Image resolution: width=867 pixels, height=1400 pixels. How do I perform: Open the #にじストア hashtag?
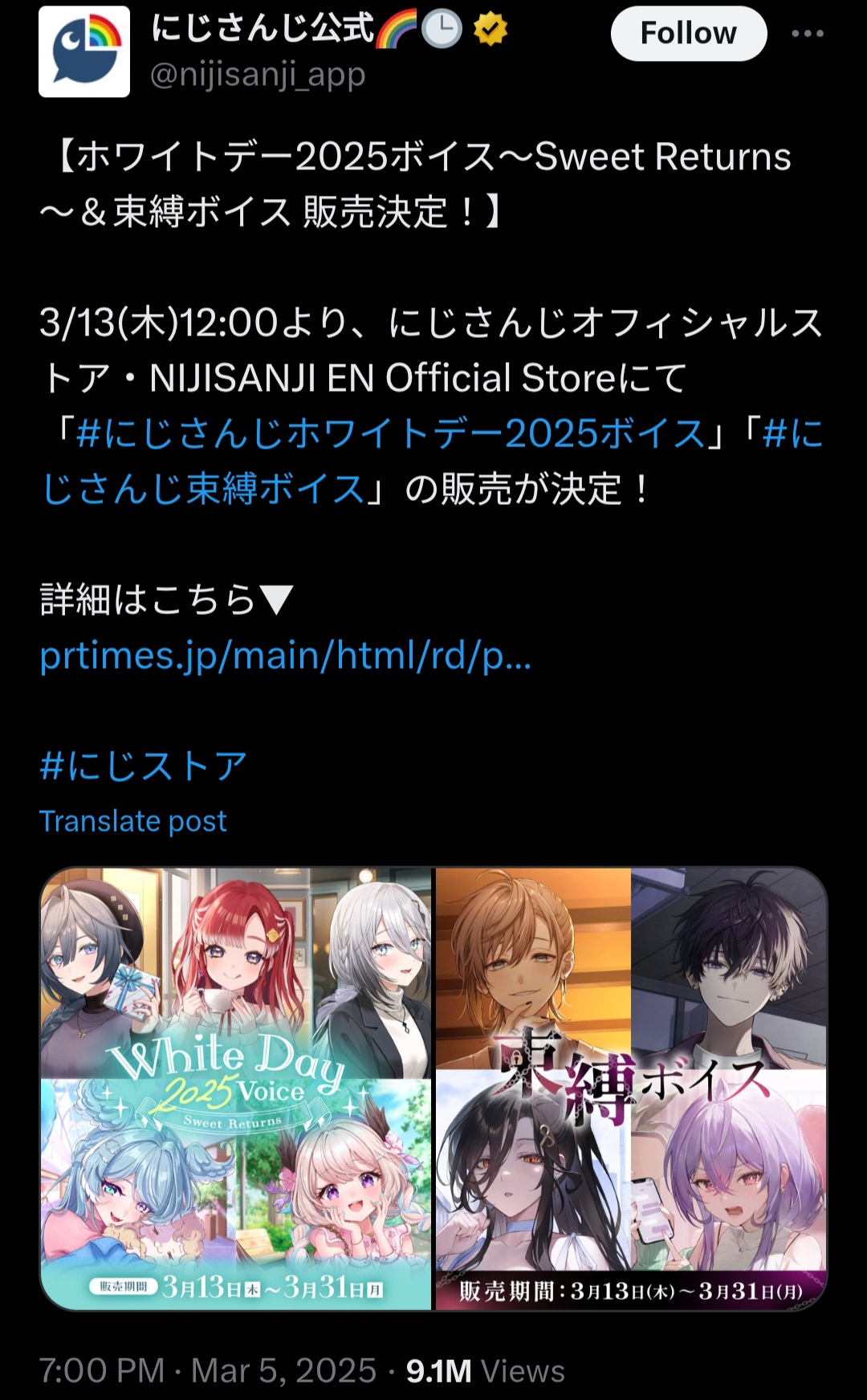pyautogui.click(x=143, y=766)
